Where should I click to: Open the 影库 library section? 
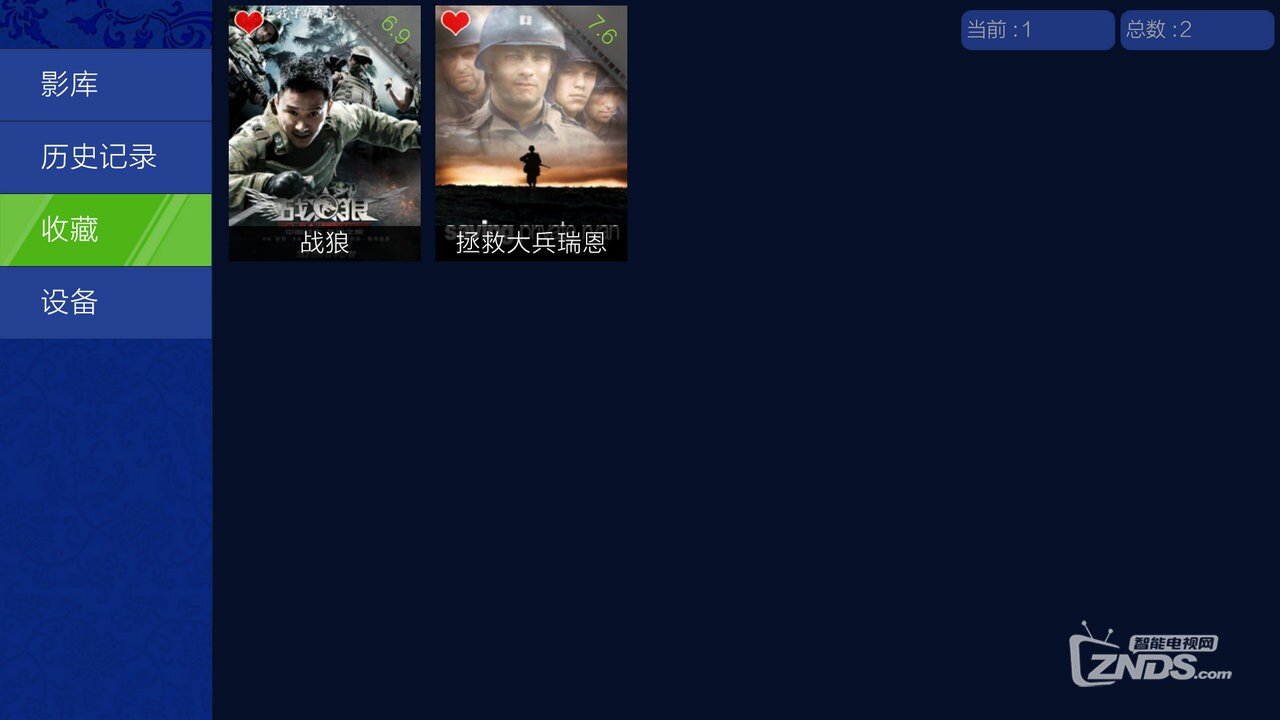click(x=105, y=85)
